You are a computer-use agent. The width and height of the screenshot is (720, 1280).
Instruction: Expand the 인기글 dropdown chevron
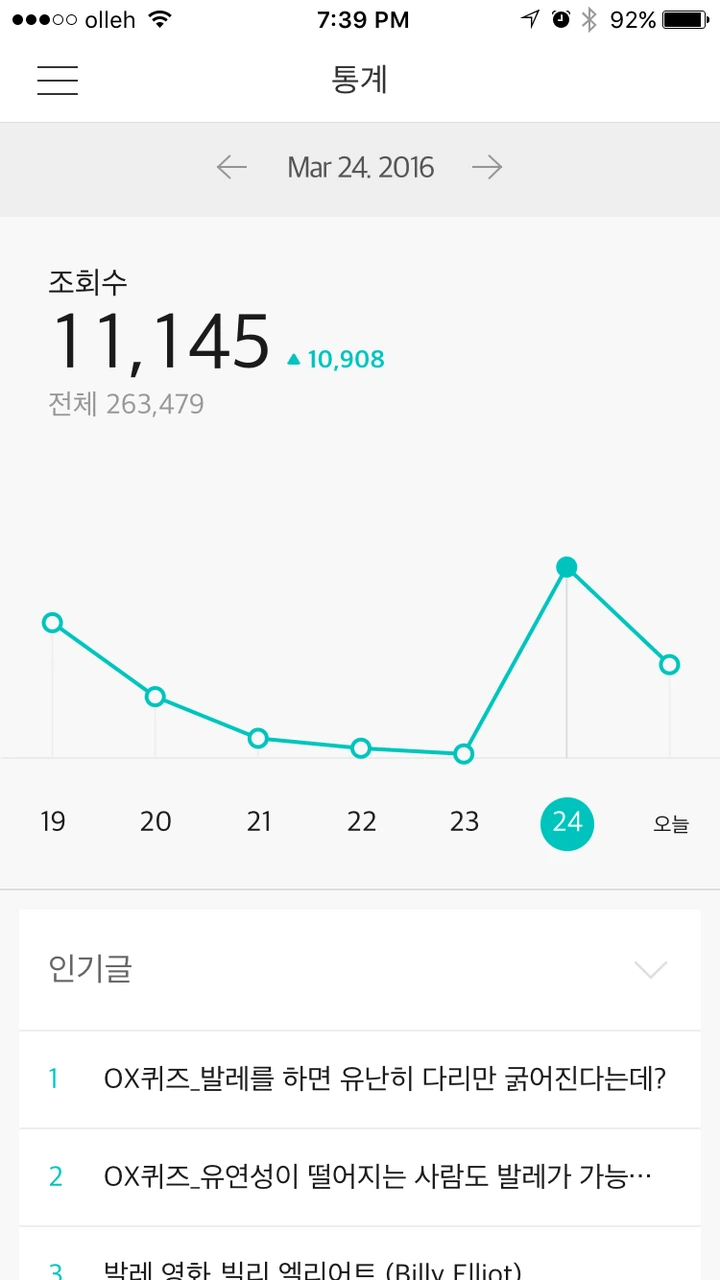point(651,969)
